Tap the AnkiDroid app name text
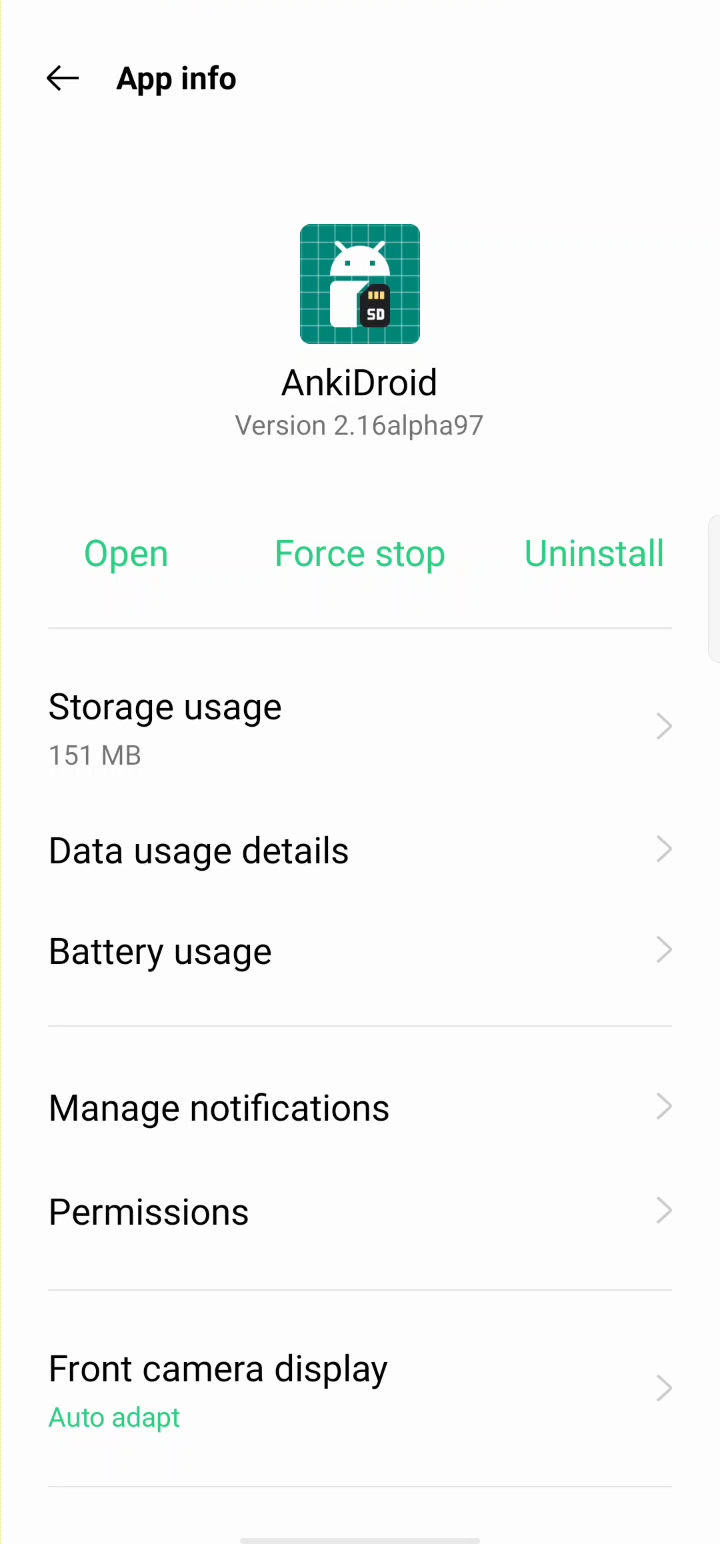 [359, 382]
